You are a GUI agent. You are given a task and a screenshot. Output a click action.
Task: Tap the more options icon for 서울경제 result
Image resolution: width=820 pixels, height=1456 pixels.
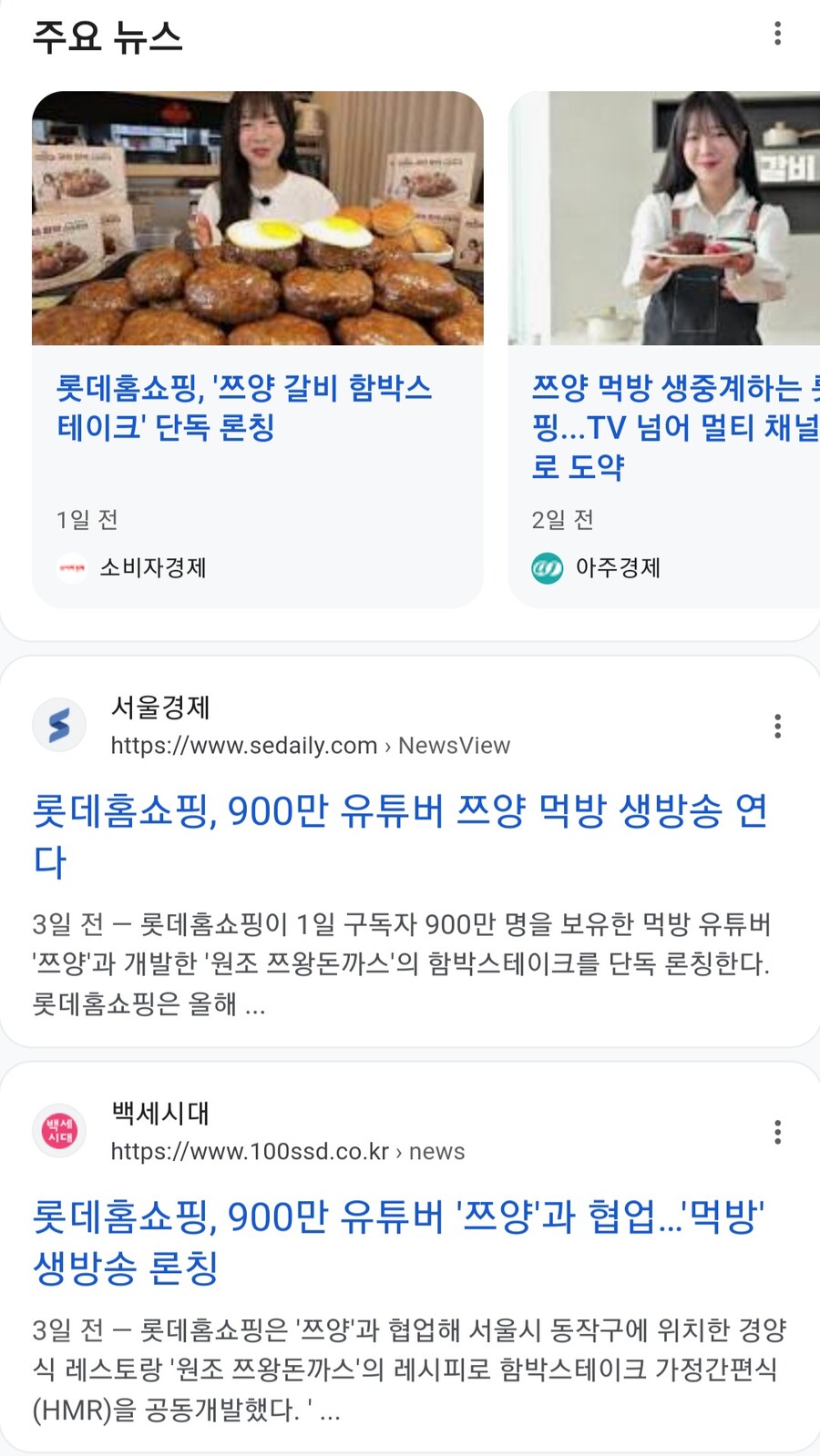pos(777,726)
